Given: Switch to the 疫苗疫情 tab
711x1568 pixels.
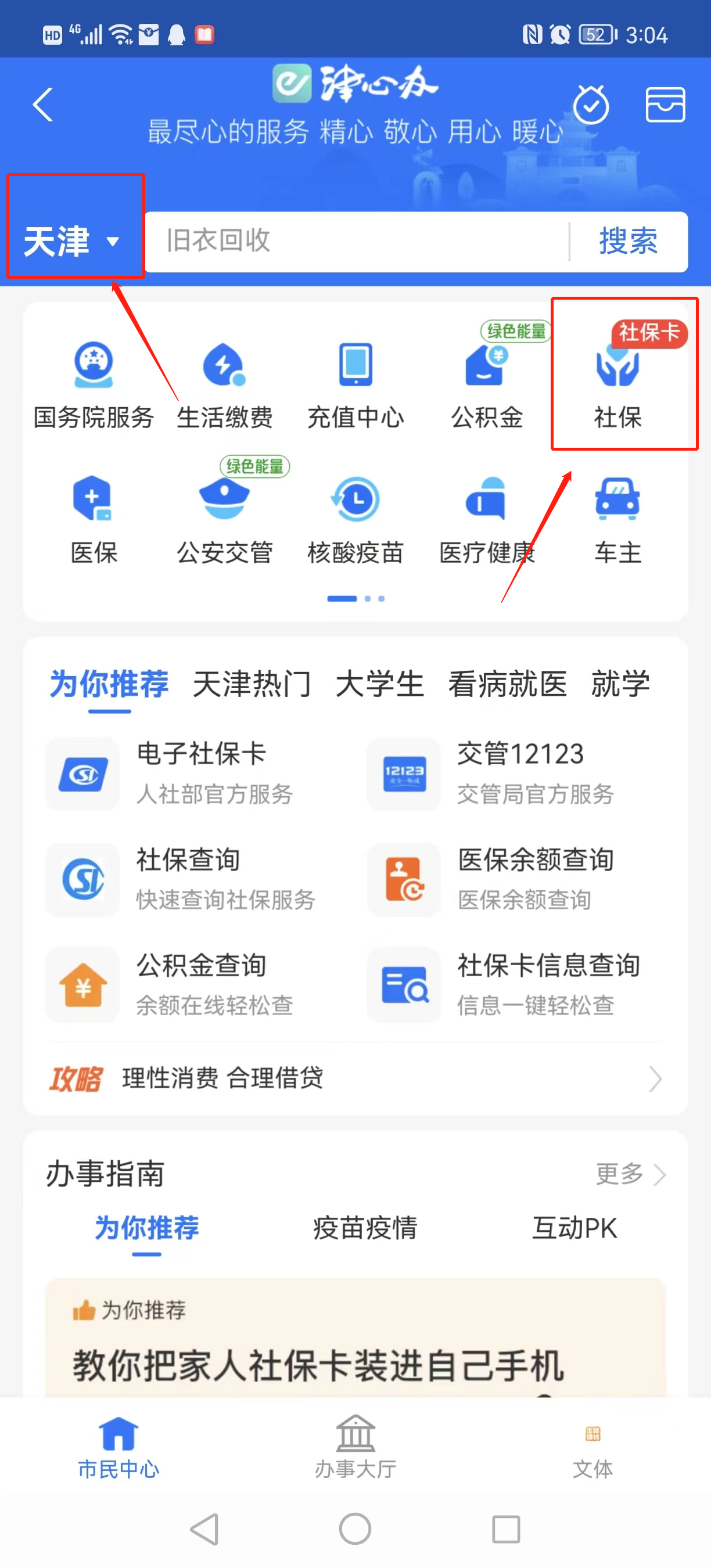Looking at the screenshot, I should 365,1228.
